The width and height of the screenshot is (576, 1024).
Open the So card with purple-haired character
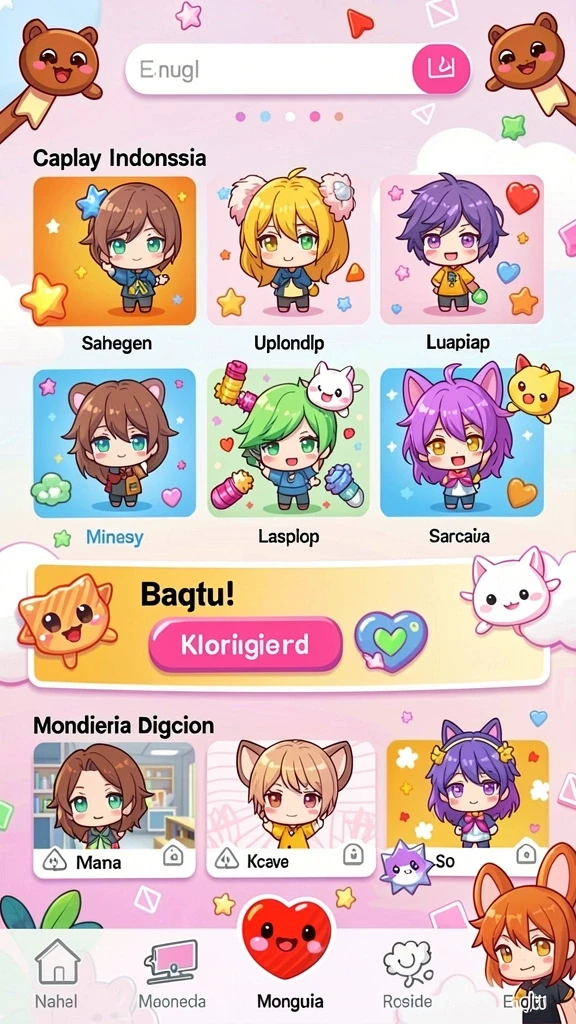pos(468,809)
